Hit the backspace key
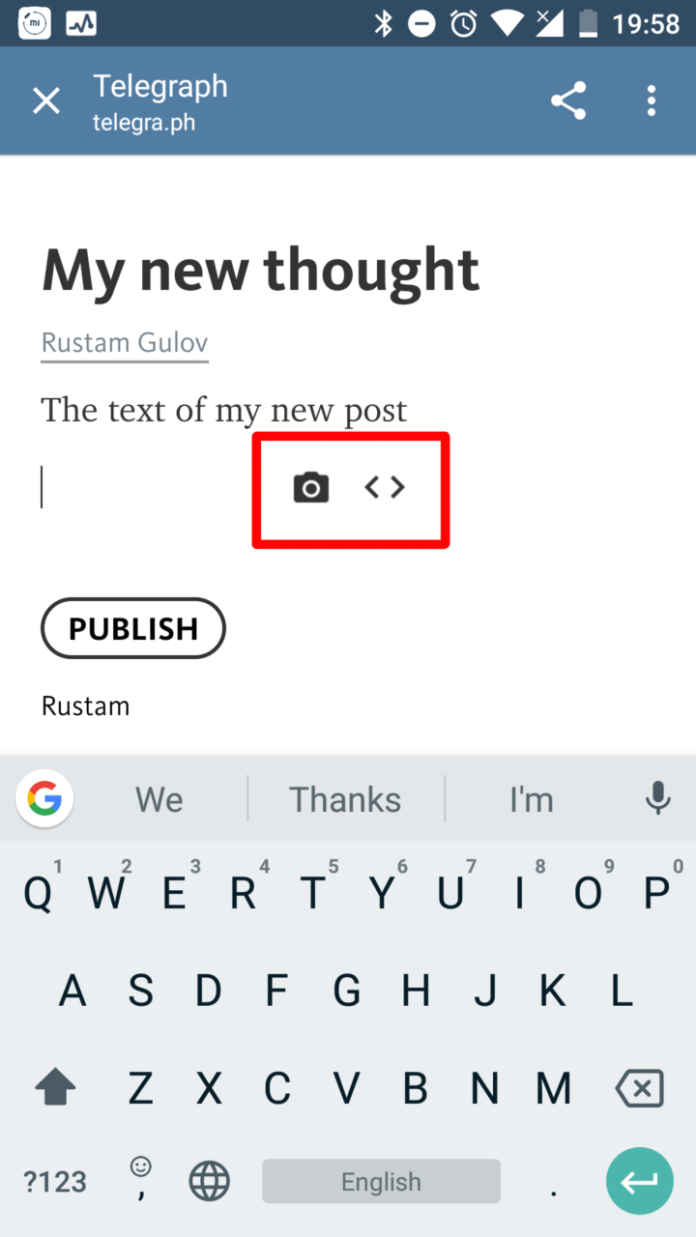 639,1087
